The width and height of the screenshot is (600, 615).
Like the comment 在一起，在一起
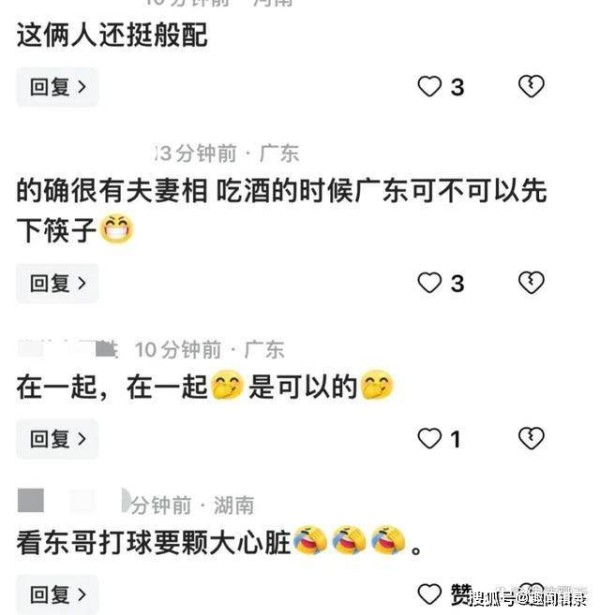pos(430,438)
